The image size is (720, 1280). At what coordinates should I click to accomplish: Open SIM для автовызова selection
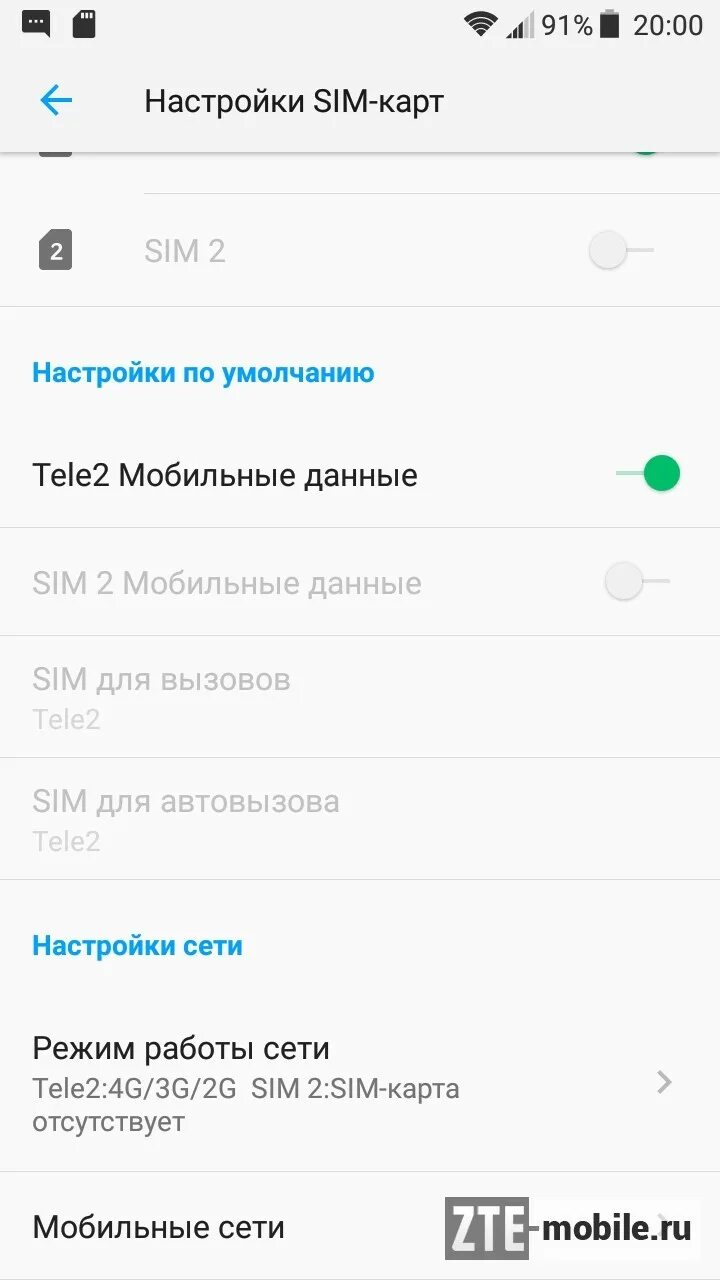tap(360, 817)
